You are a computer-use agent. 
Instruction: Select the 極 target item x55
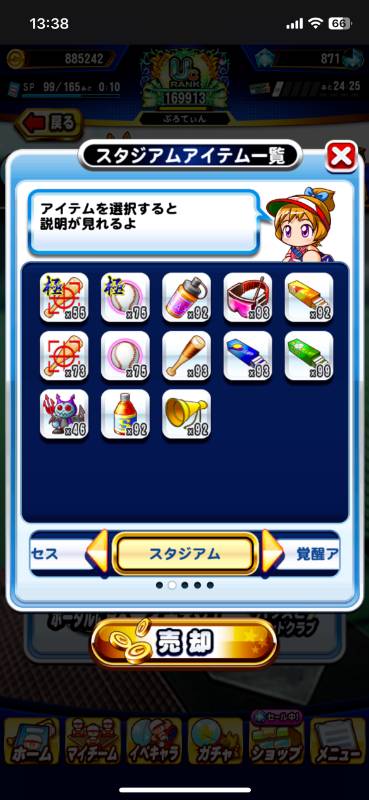tap(64, 297)
